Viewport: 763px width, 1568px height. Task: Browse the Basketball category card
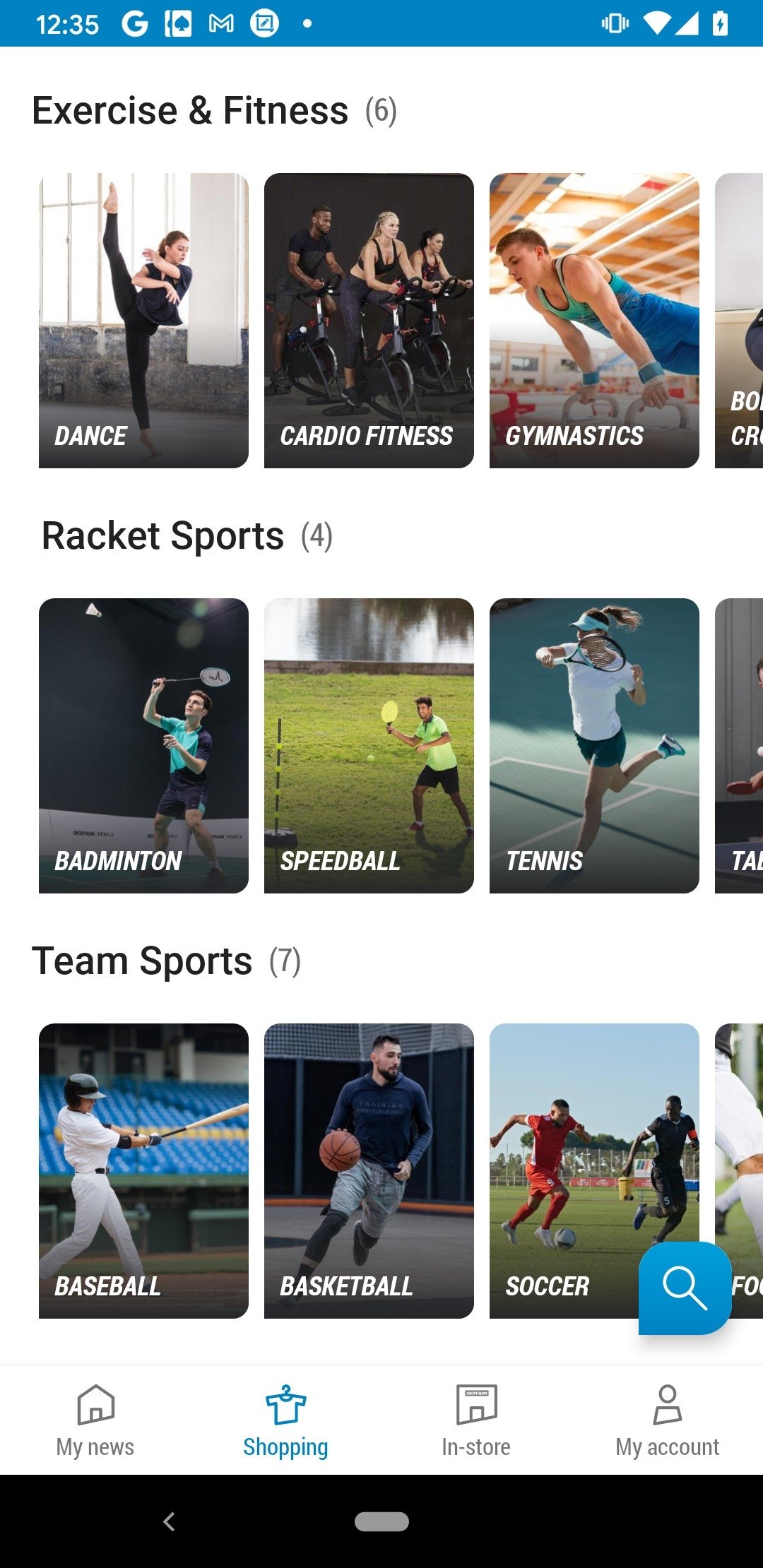click(369, 1171)
